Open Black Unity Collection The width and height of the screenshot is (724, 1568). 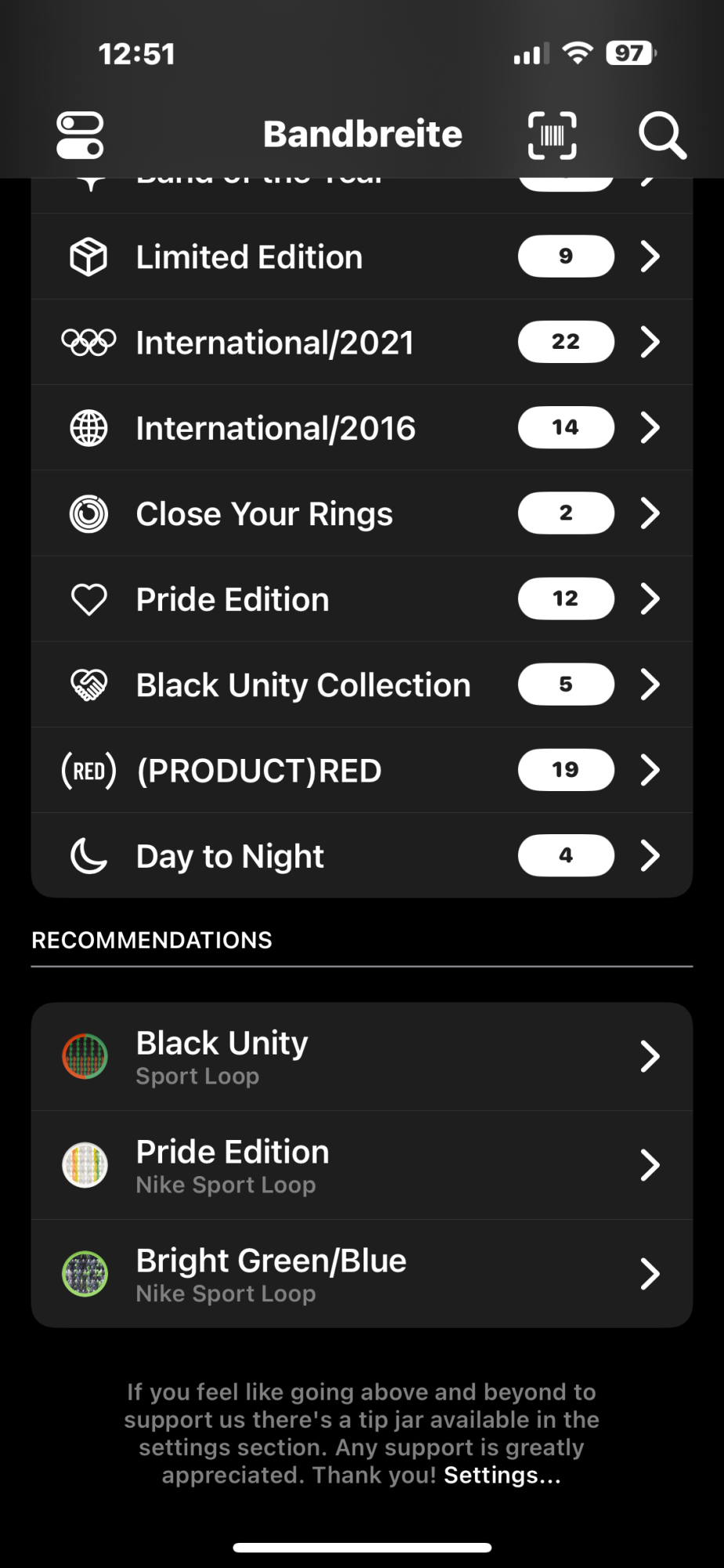point(361,684)
